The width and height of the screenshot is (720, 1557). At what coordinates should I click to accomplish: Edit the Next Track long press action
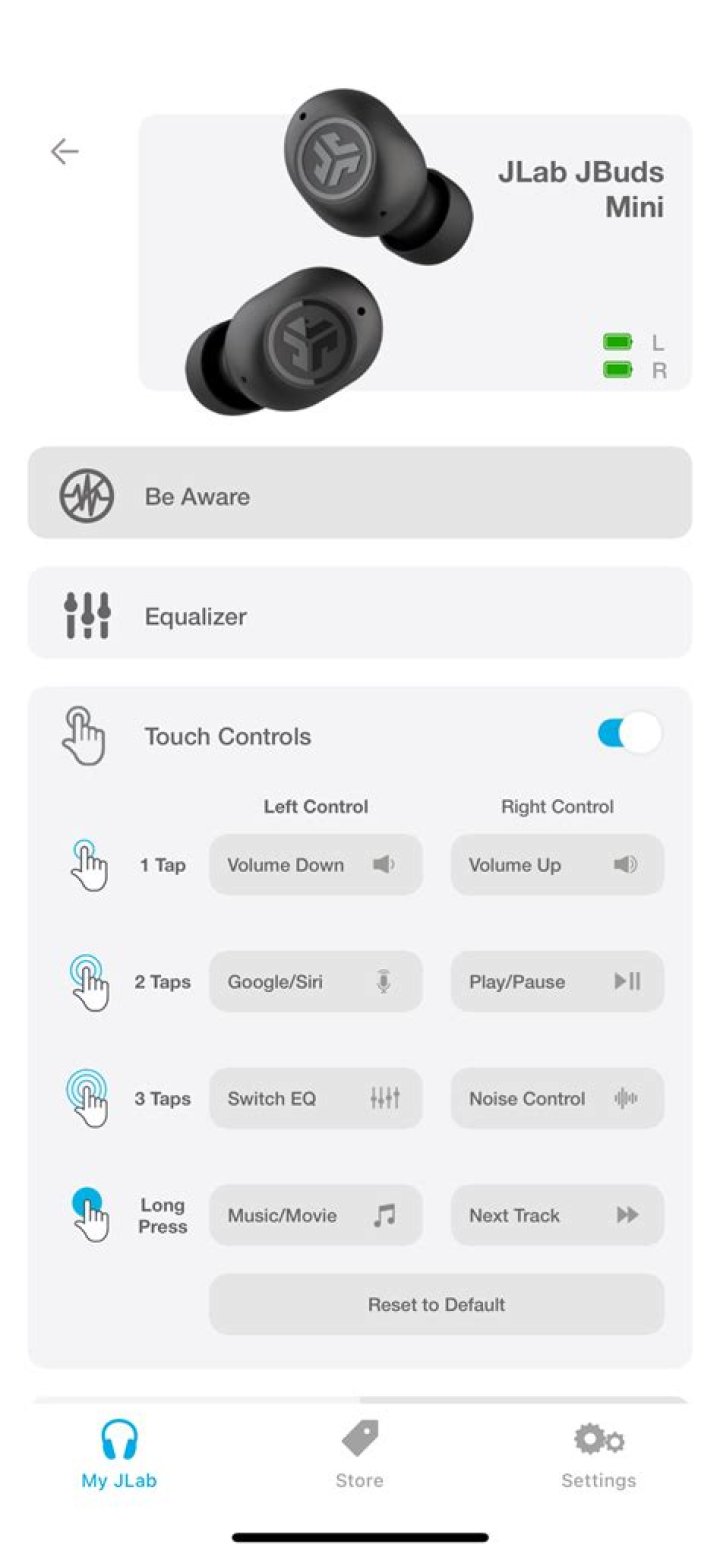557,1215
